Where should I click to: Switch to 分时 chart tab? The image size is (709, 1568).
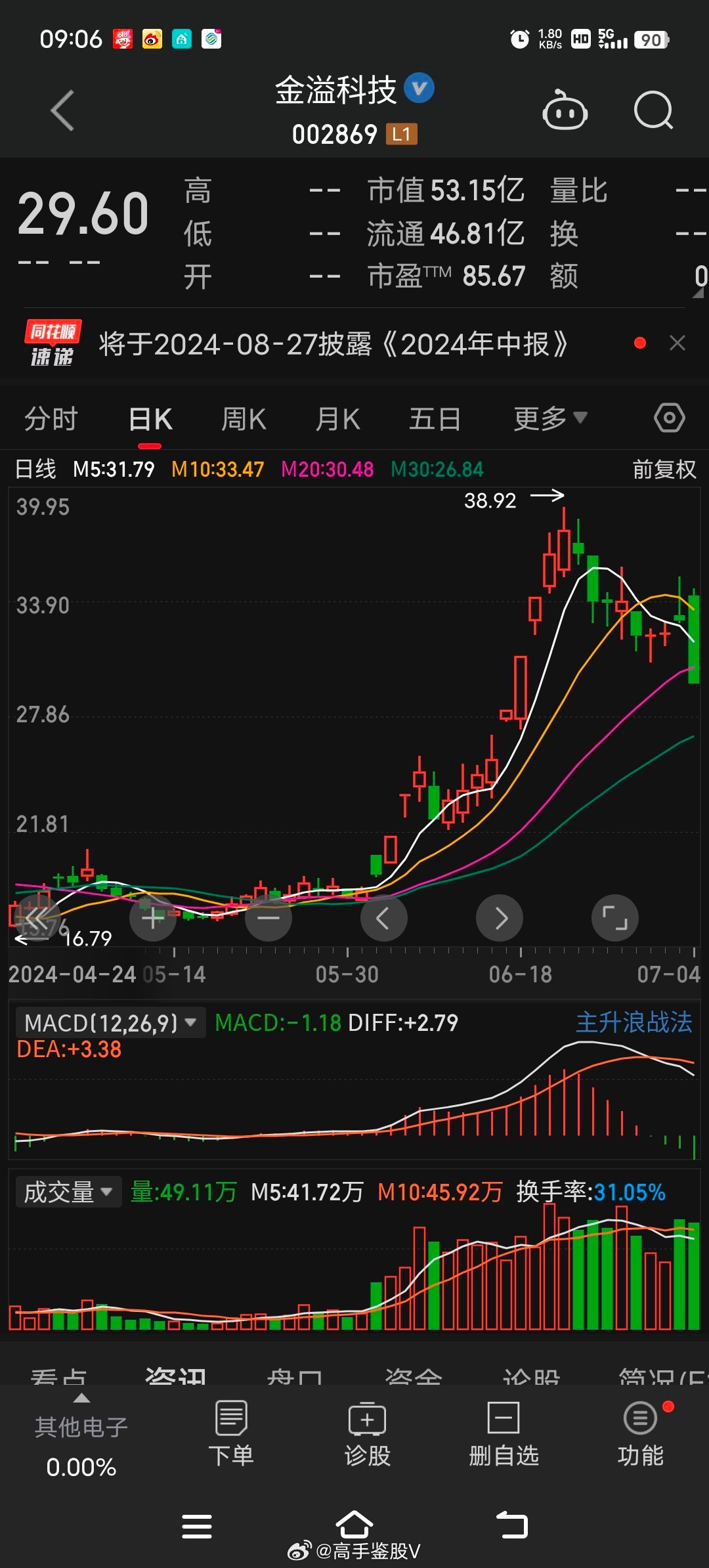[51, 419]
